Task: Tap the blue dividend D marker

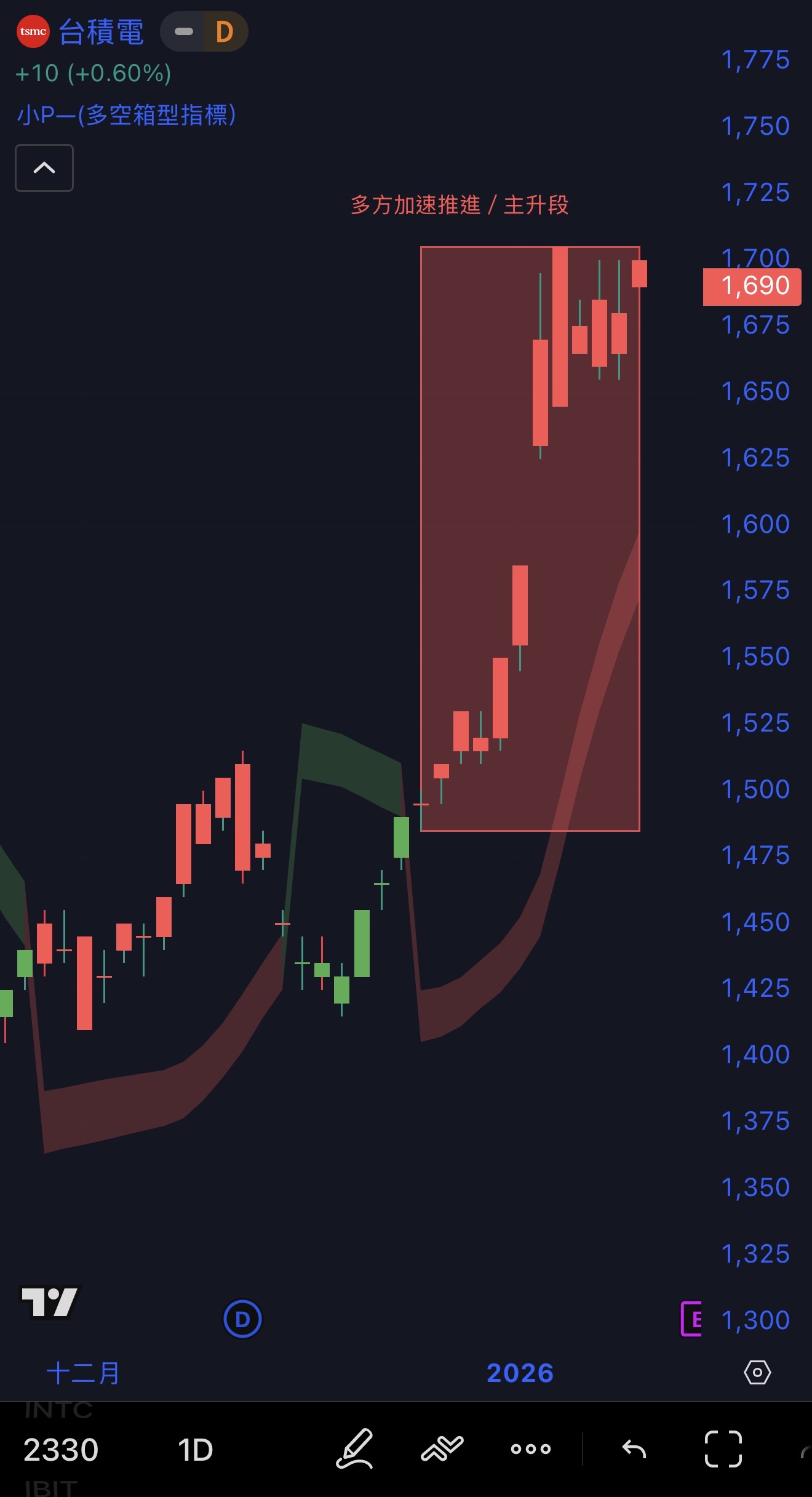Action: 242,1319
